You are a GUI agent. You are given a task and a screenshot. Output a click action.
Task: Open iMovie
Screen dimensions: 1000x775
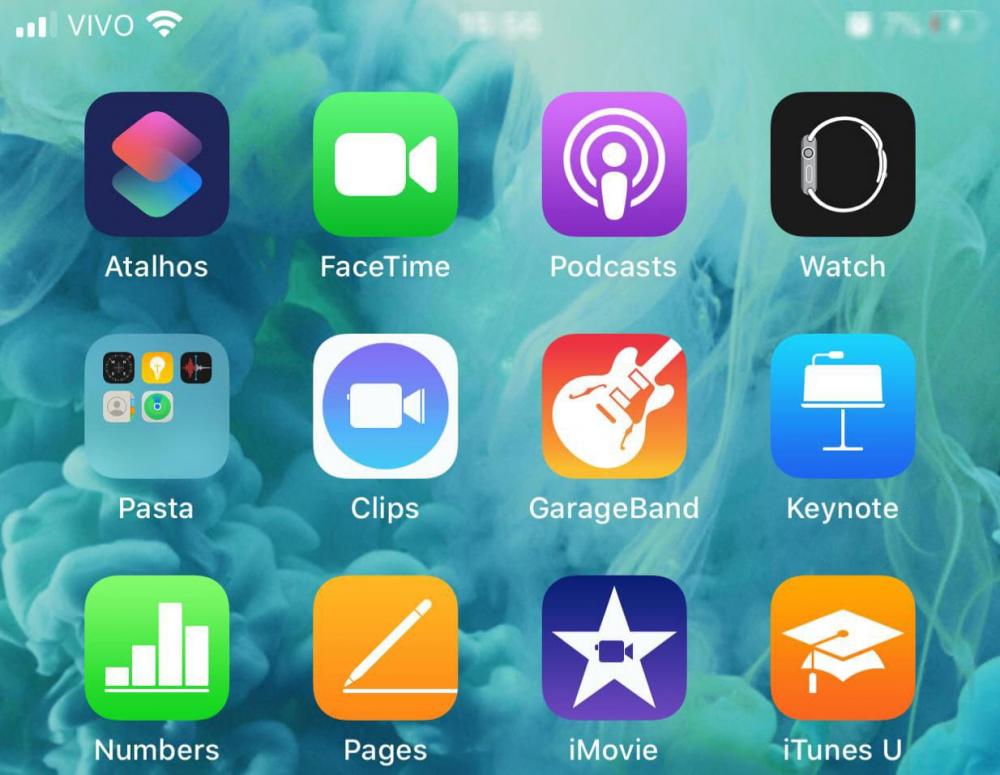tap(614, 647)
